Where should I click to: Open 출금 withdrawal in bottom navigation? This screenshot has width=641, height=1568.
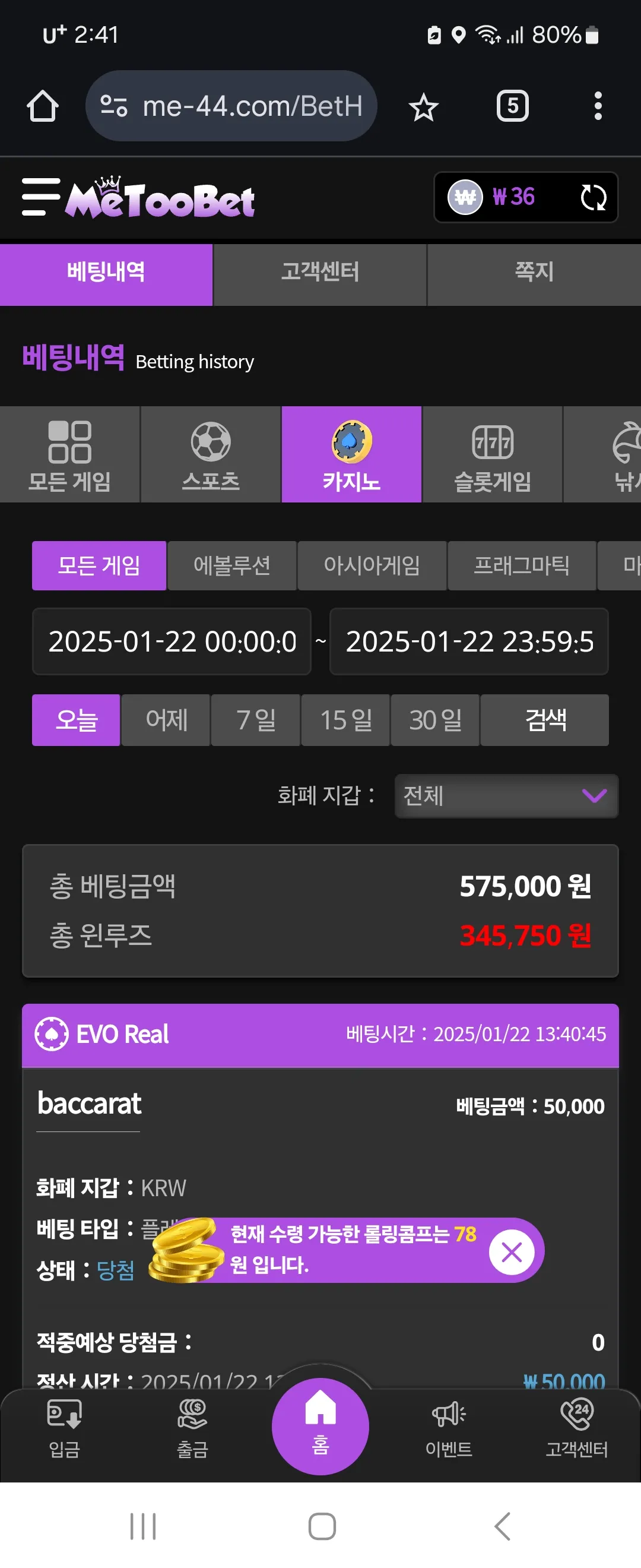click(192, 1426)
